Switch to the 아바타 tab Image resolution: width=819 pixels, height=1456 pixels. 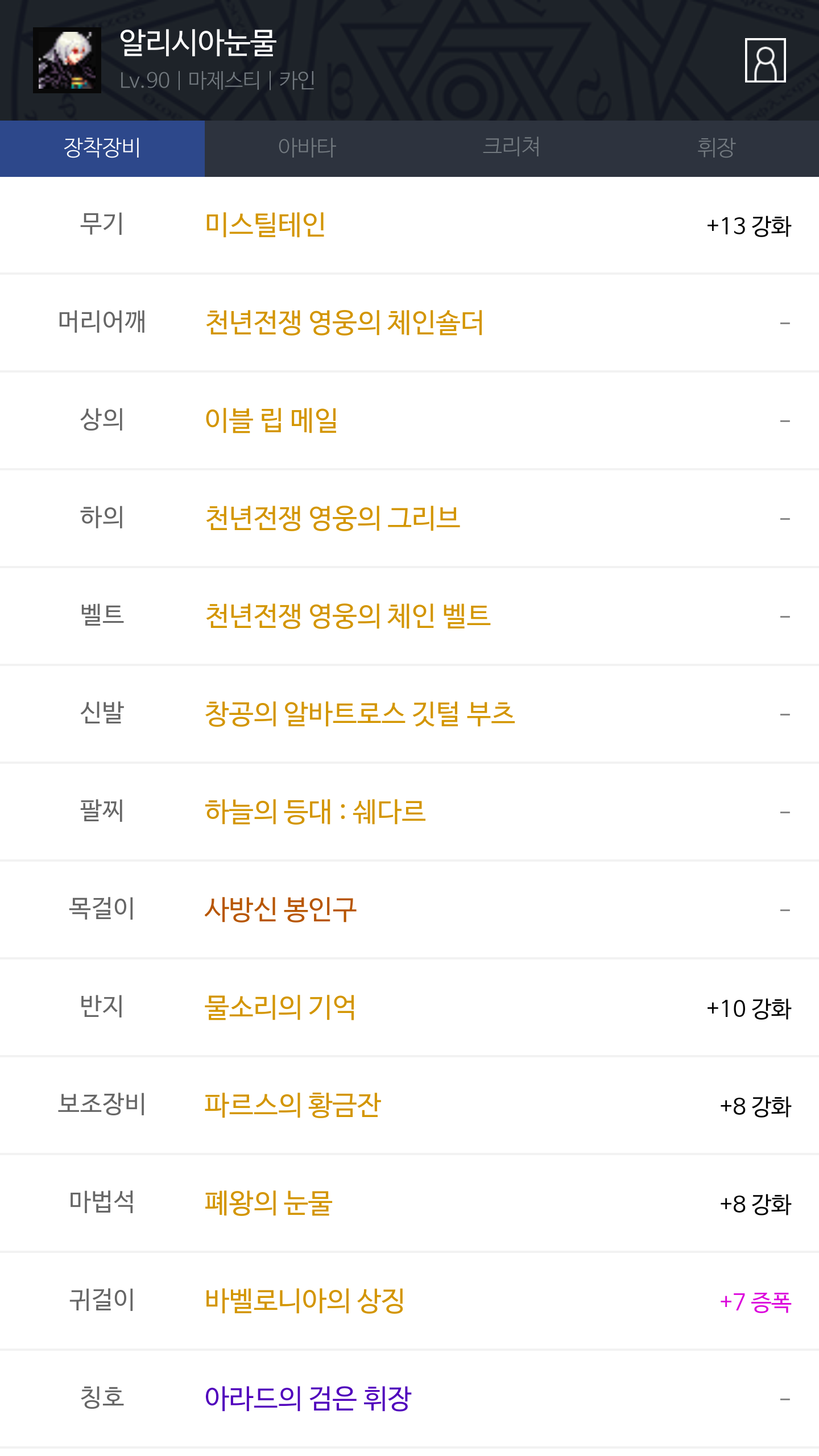click(x=307, y=148)
